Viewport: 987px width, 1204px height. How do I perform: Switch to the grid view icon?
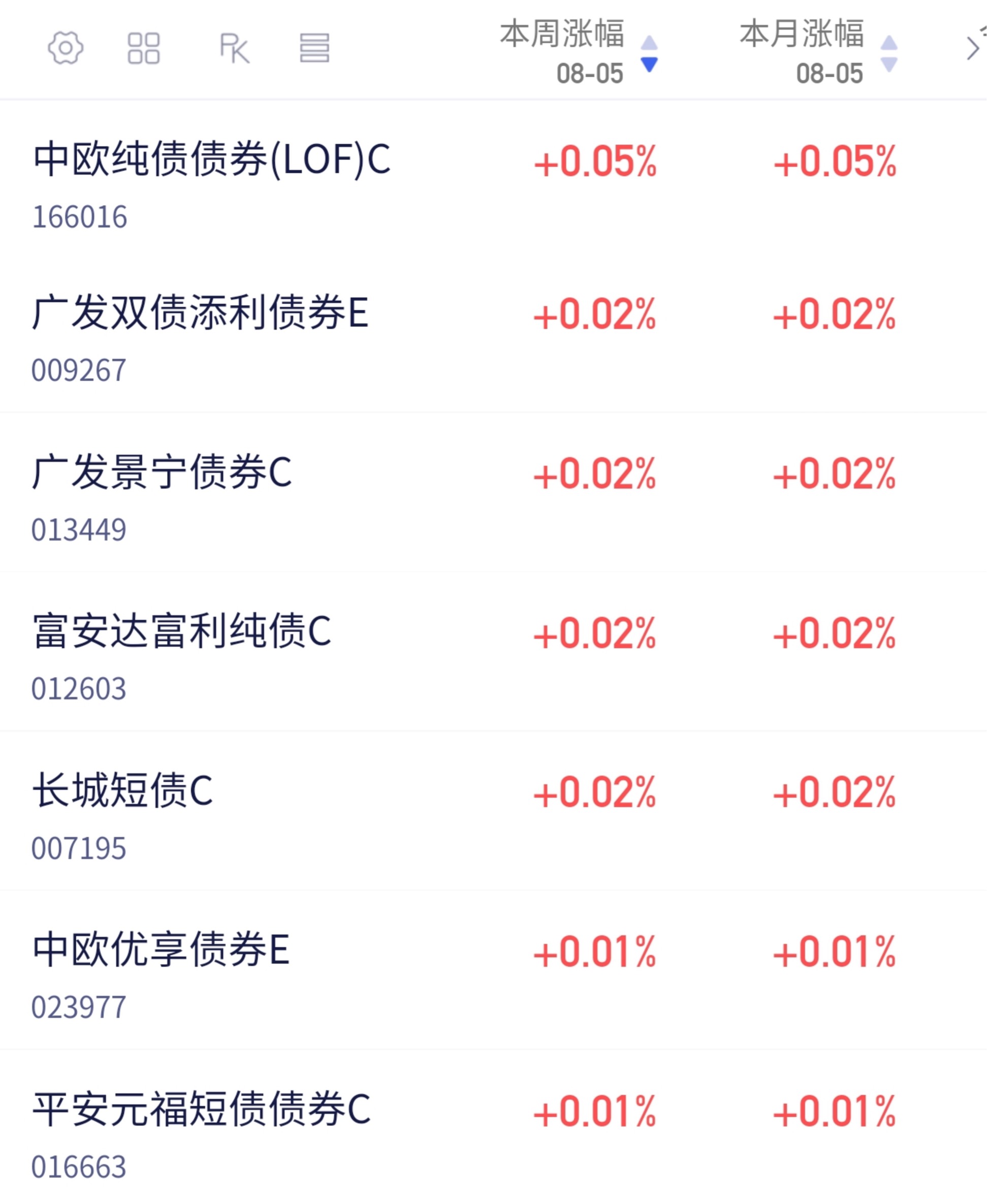pyautogui.click(x=144, y=48)
